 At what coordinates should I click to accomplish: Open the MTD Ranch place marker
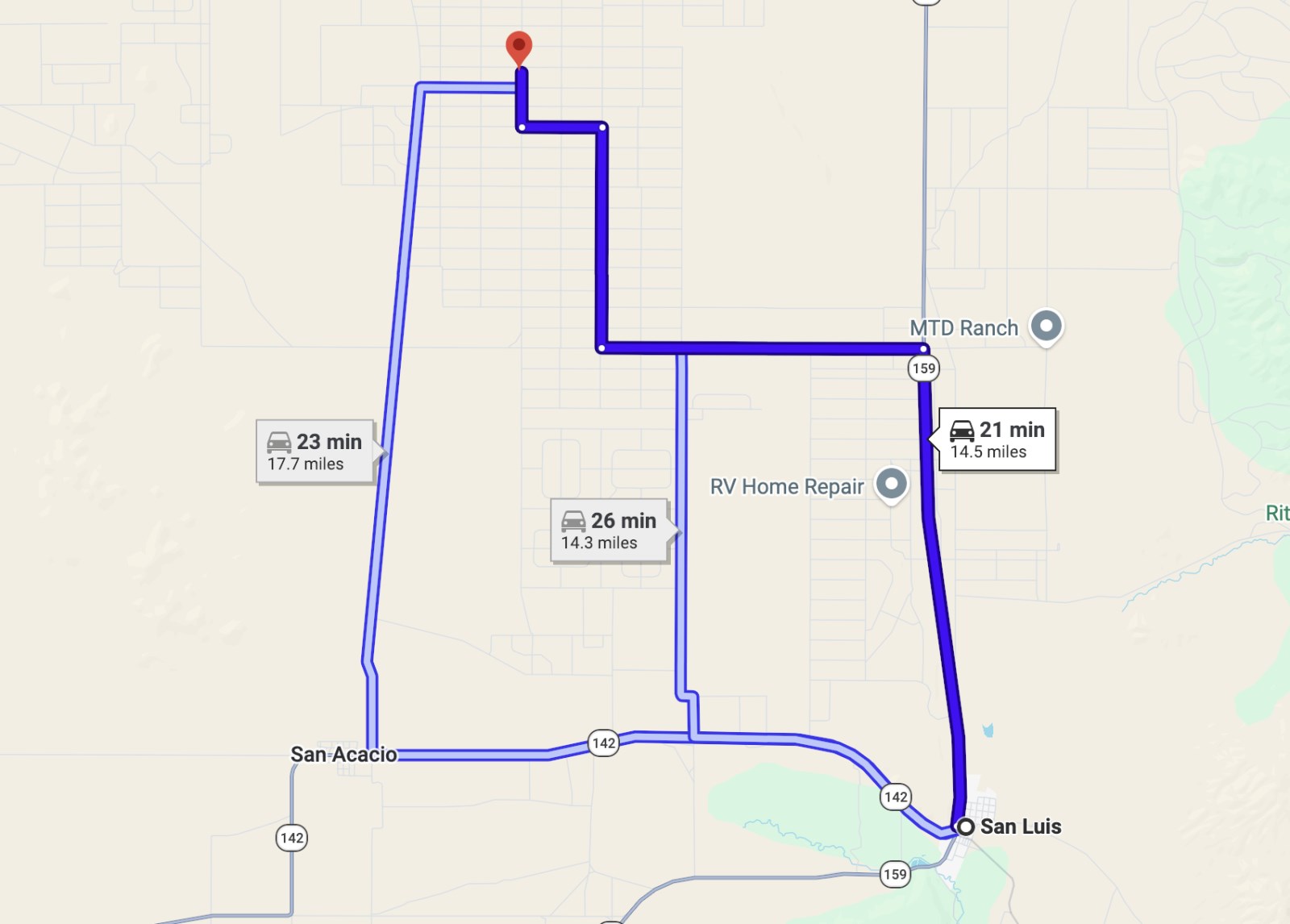[x=1047, y=327]
